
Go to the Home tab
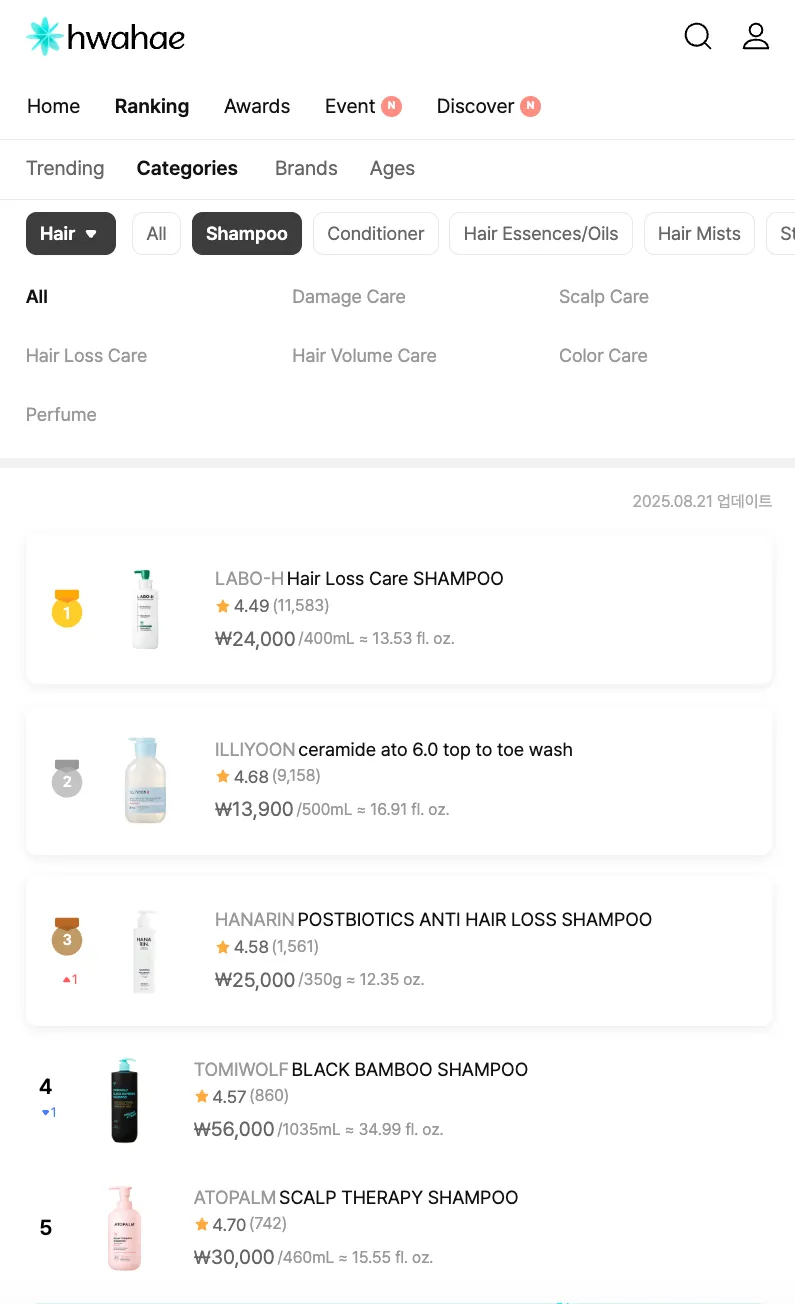pos(53,106)
